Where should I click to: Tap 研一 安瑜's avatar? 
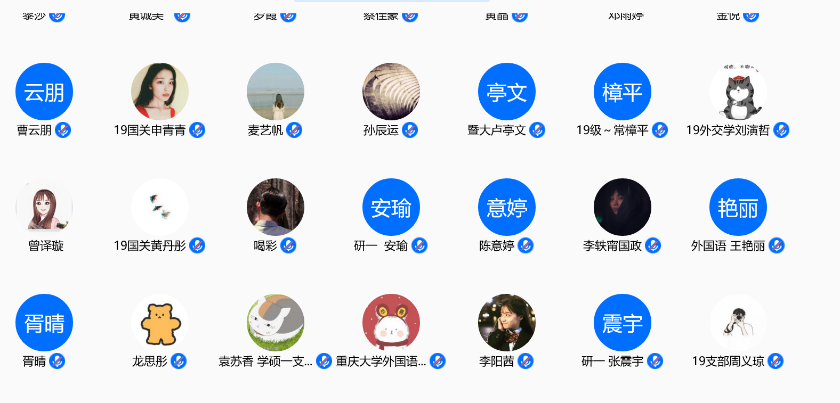pyautogui.click(x=391, y=208)
